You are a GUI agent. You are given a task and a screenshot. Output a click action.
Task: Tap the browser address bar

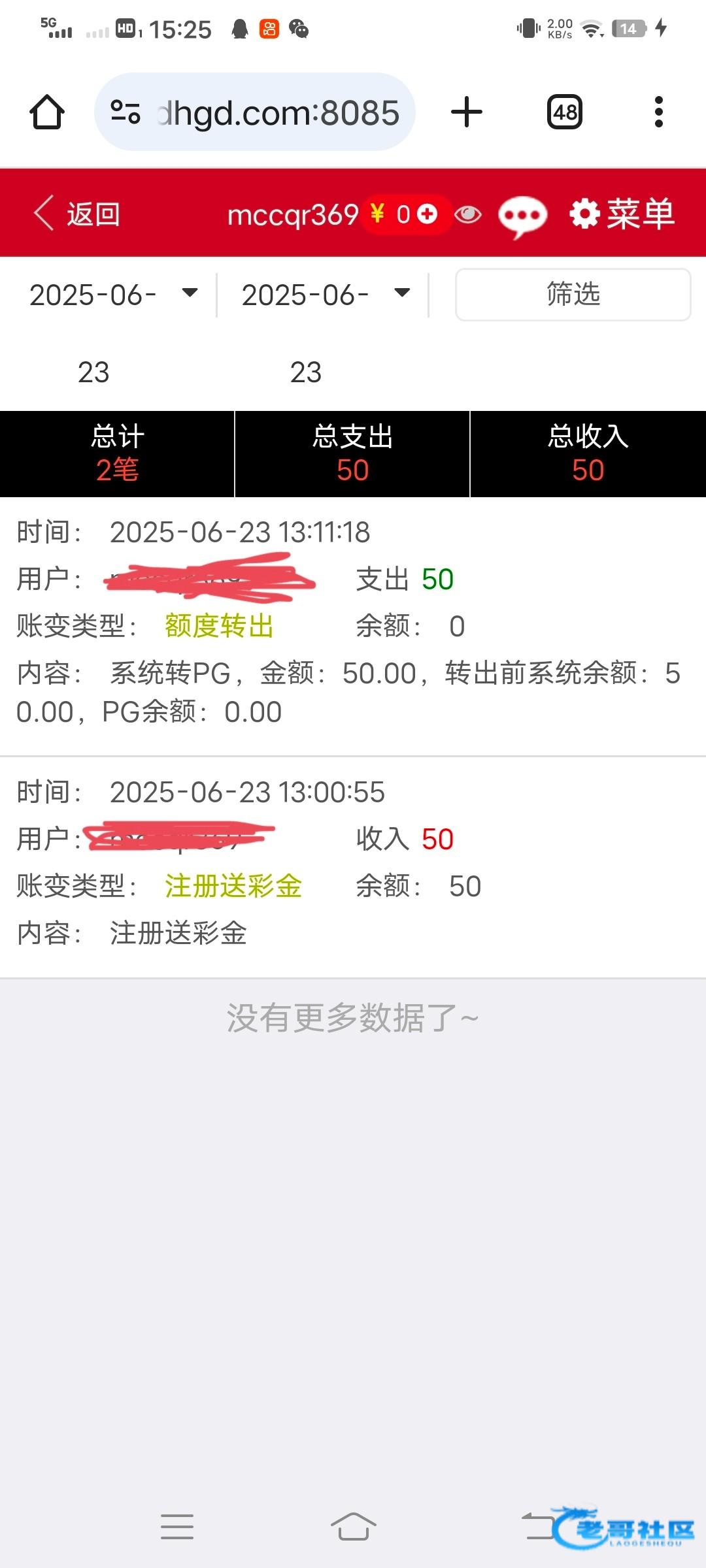[255, 112]
